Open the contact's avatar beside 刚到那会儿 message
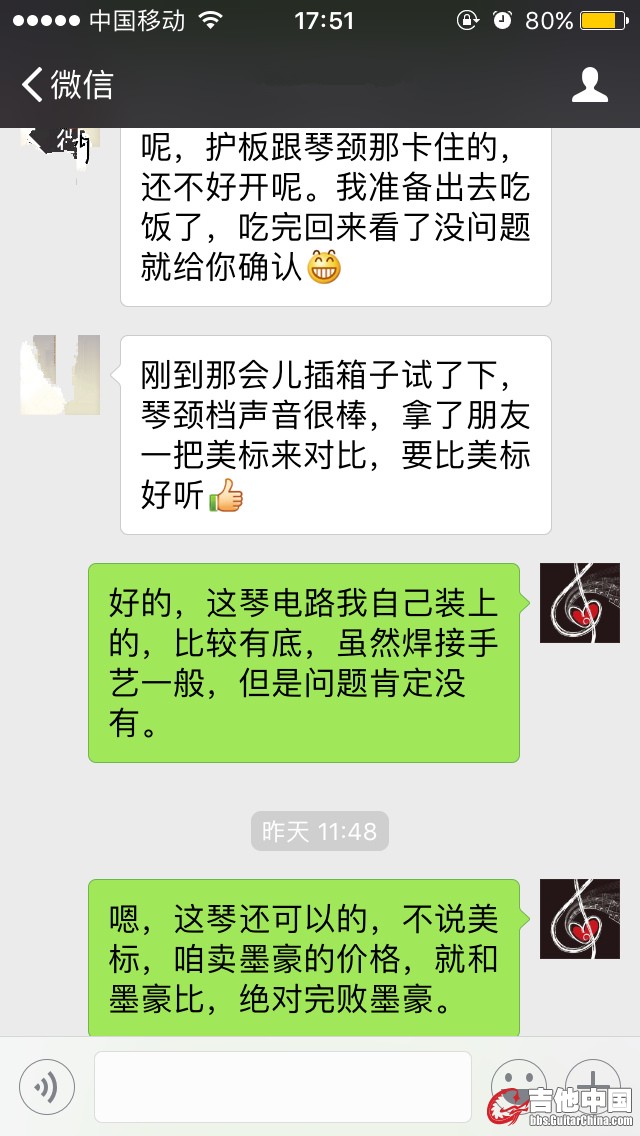The image size is (640, 1136). point(60,375)
